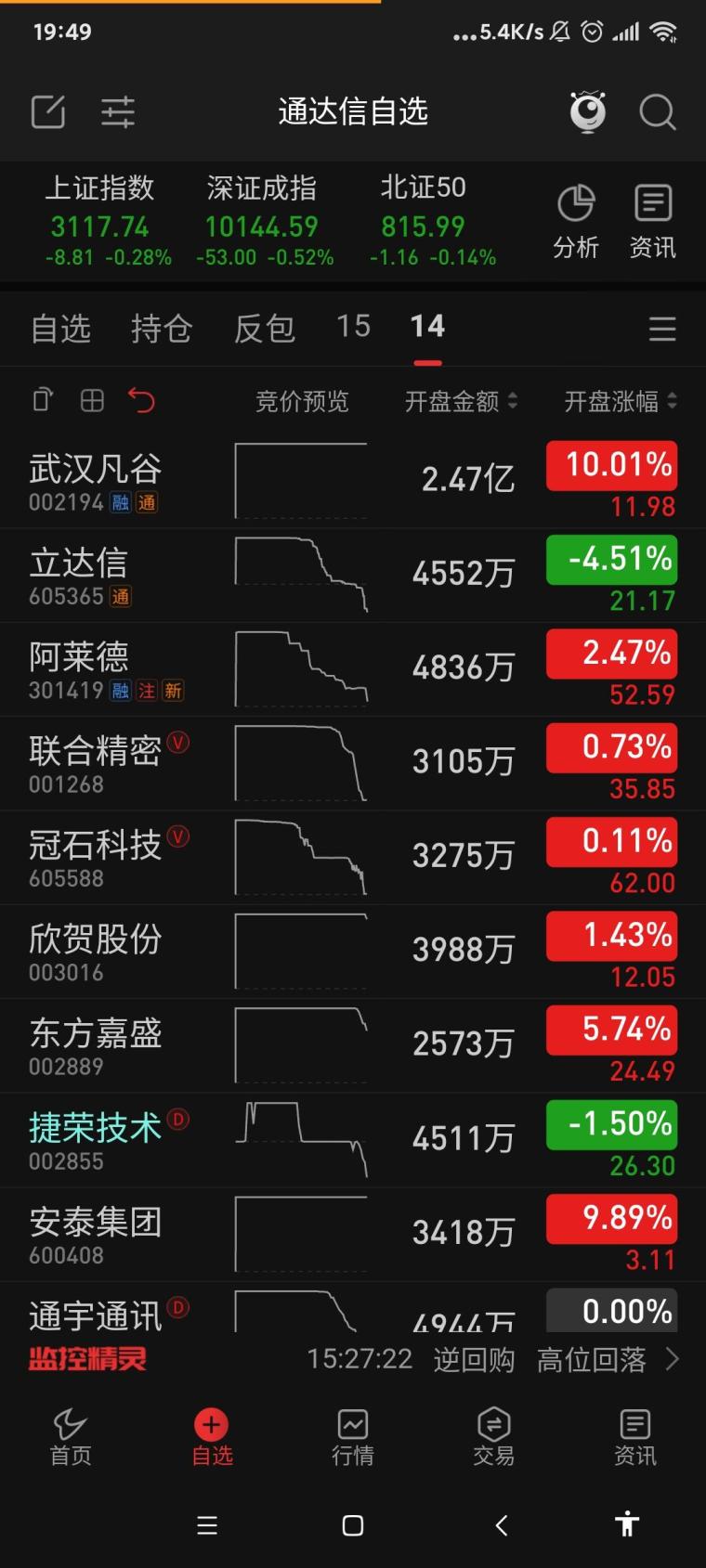Open 资讯 next to the indices

652,222
